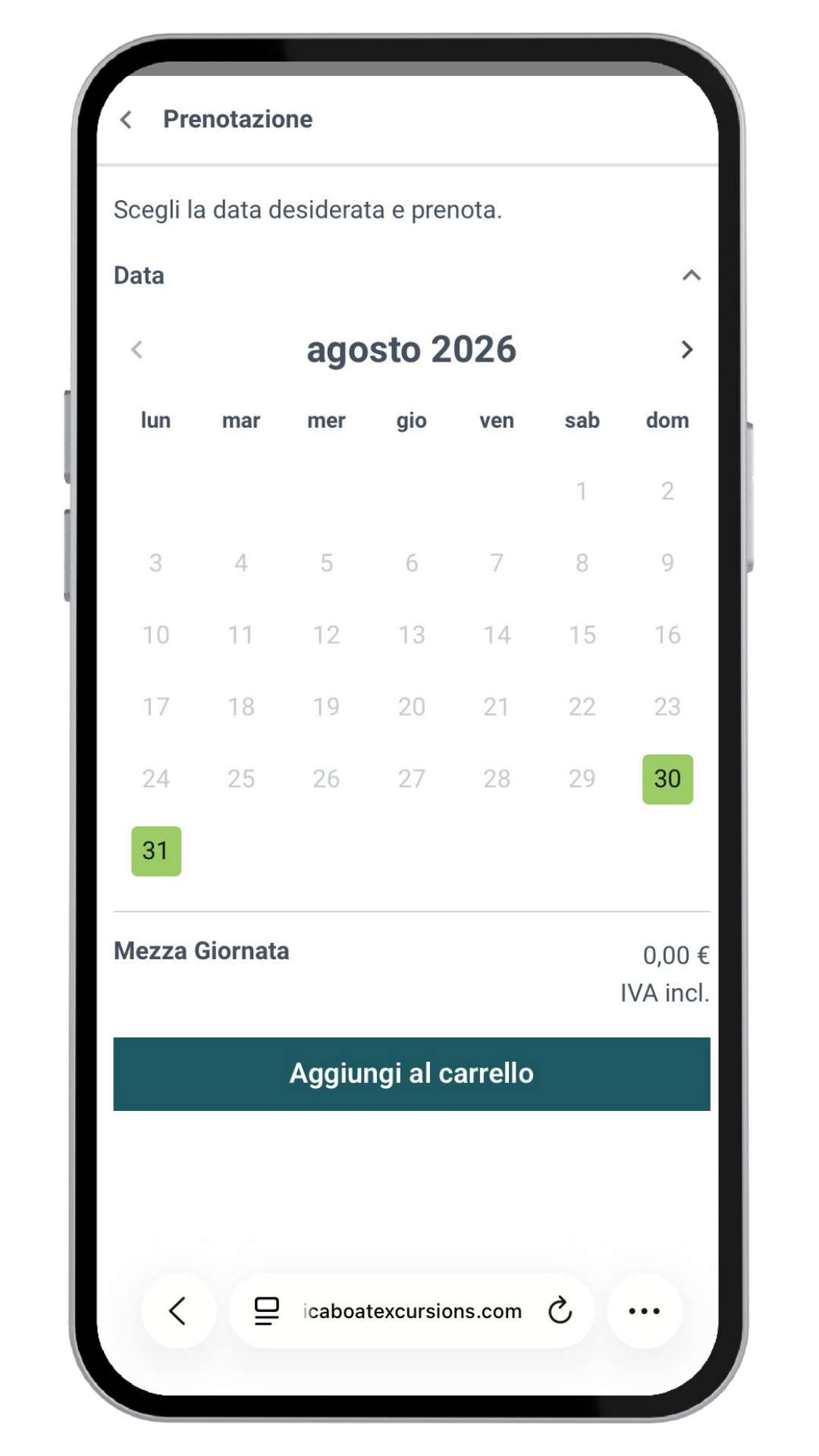
Task: Advance the calendar to the next month
Action: click(686, 350)
